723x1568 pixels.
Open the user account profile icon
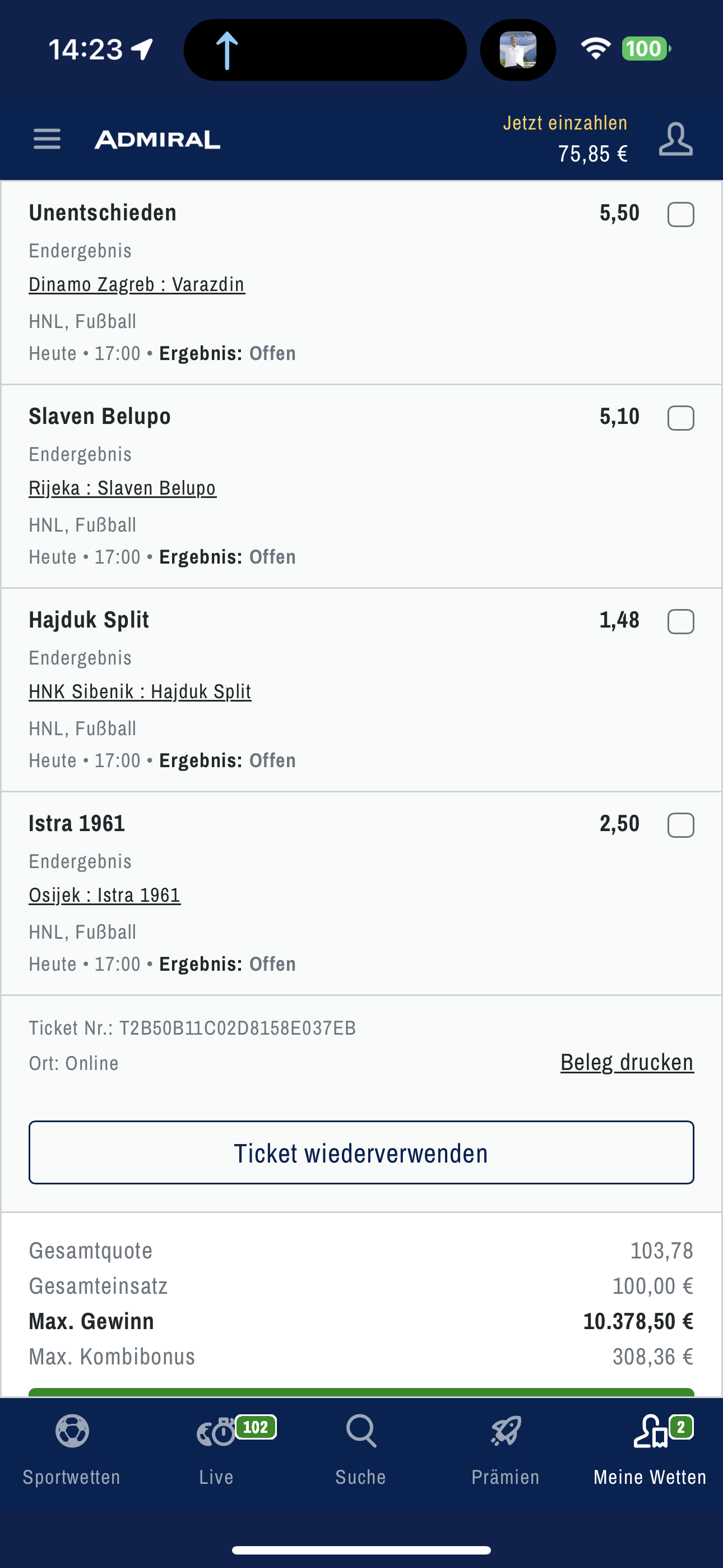coord(675,139)
